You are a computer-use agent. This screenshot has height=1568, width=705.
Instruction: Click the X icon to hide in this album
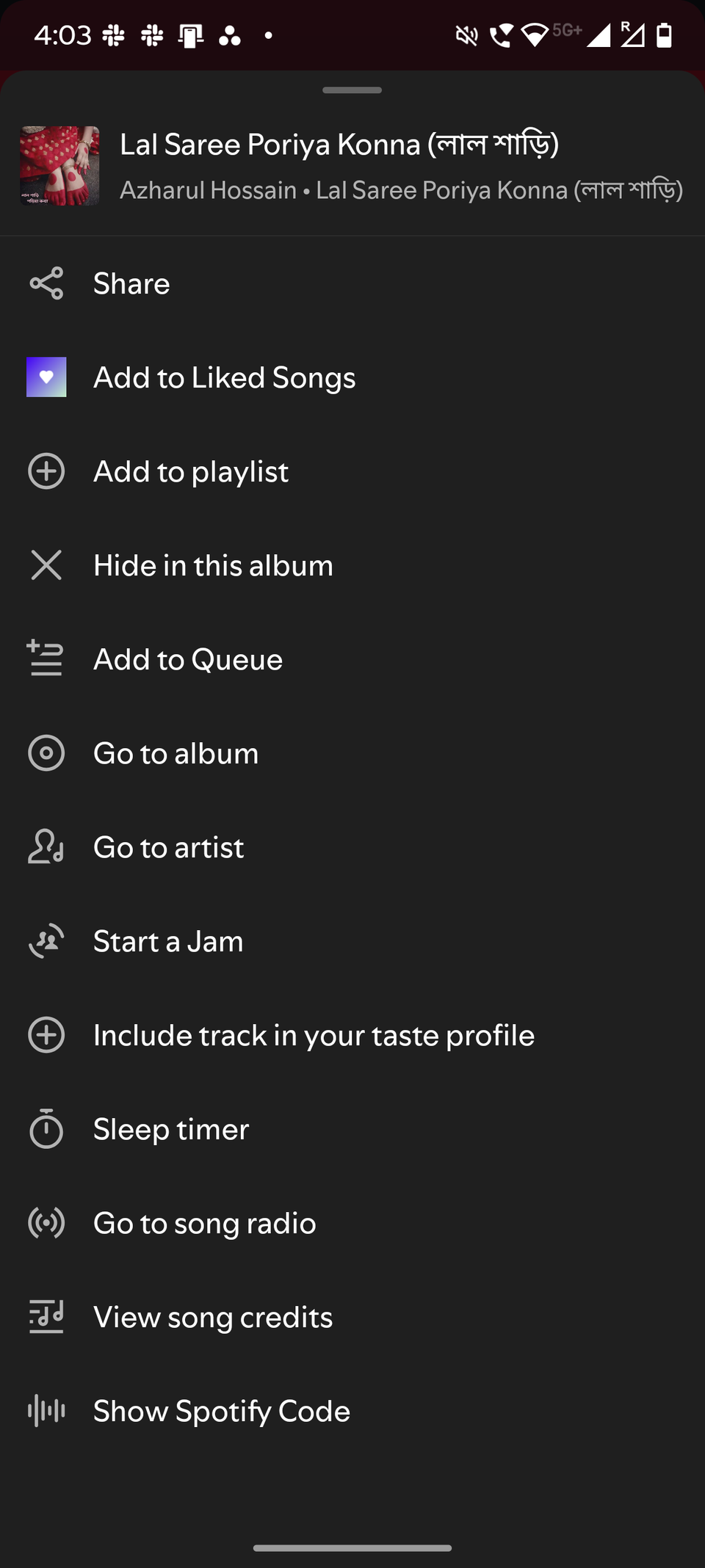(46, 565)
